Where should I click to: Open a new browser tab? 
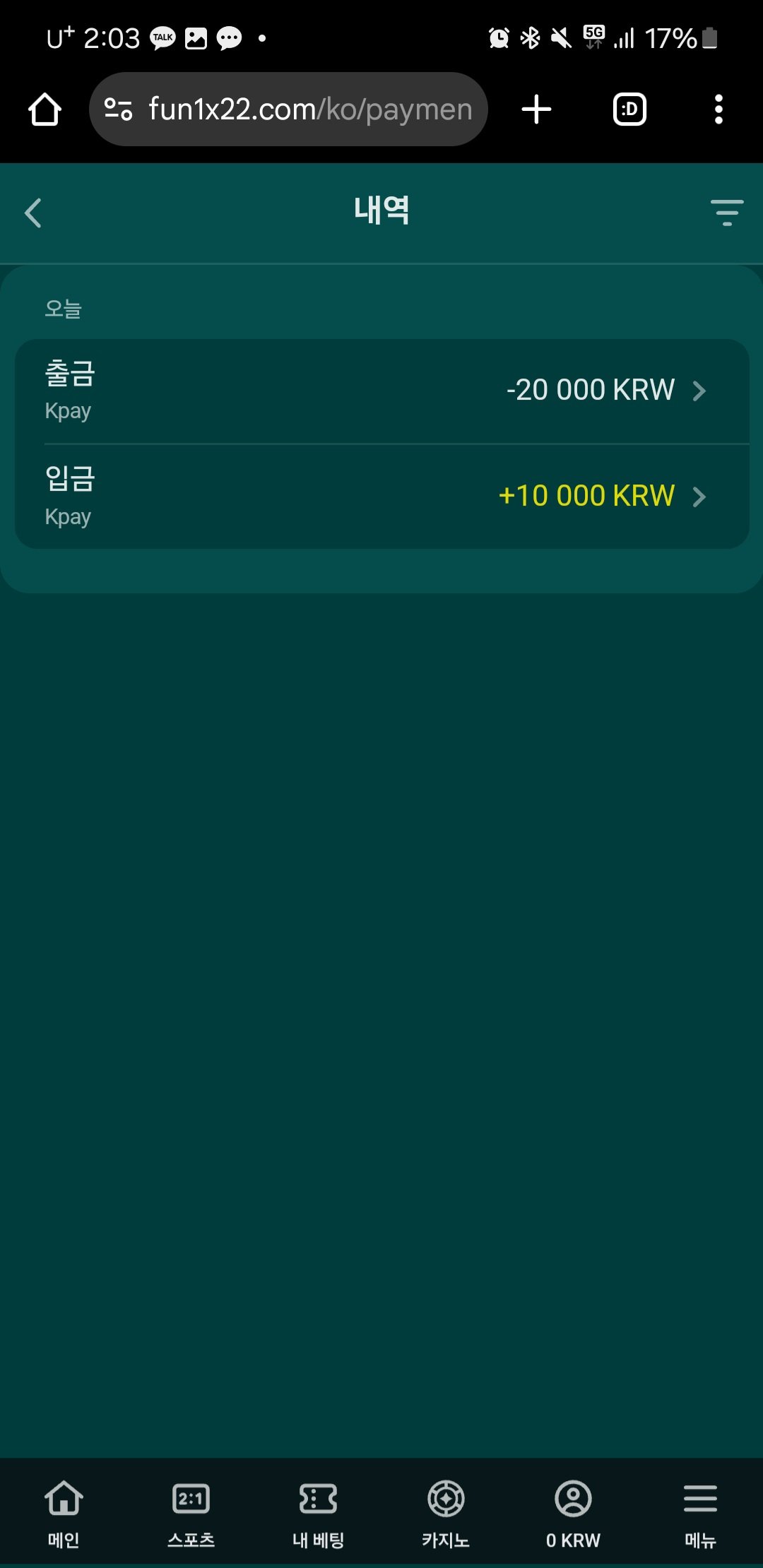(536, 109)
